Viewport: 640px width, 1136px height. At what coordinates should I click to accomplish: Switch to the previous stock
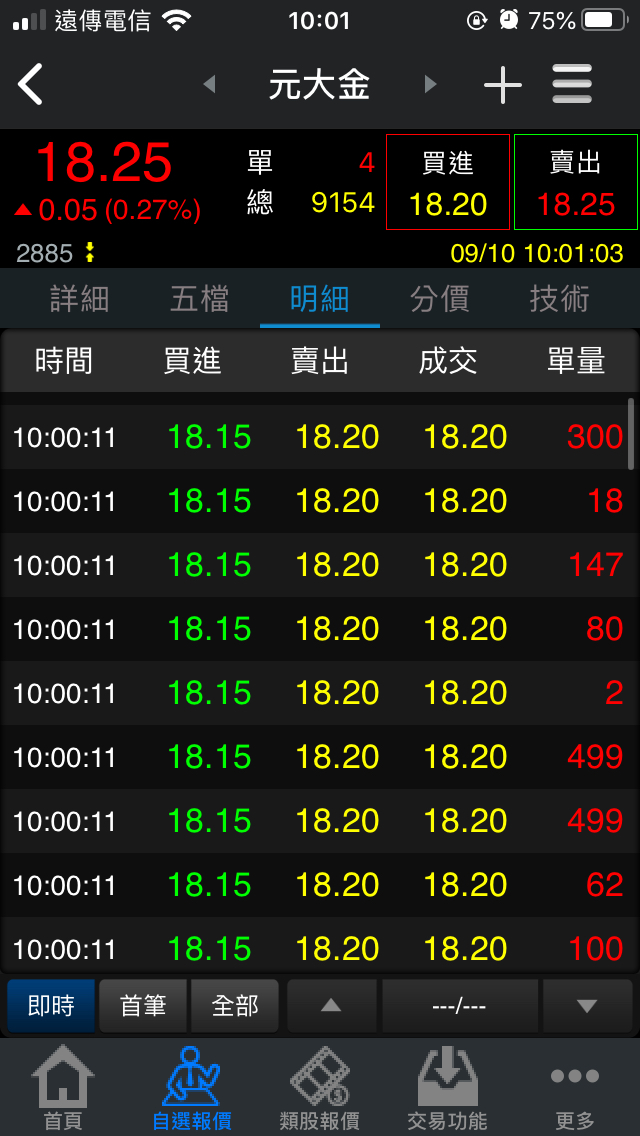point(209,85)
